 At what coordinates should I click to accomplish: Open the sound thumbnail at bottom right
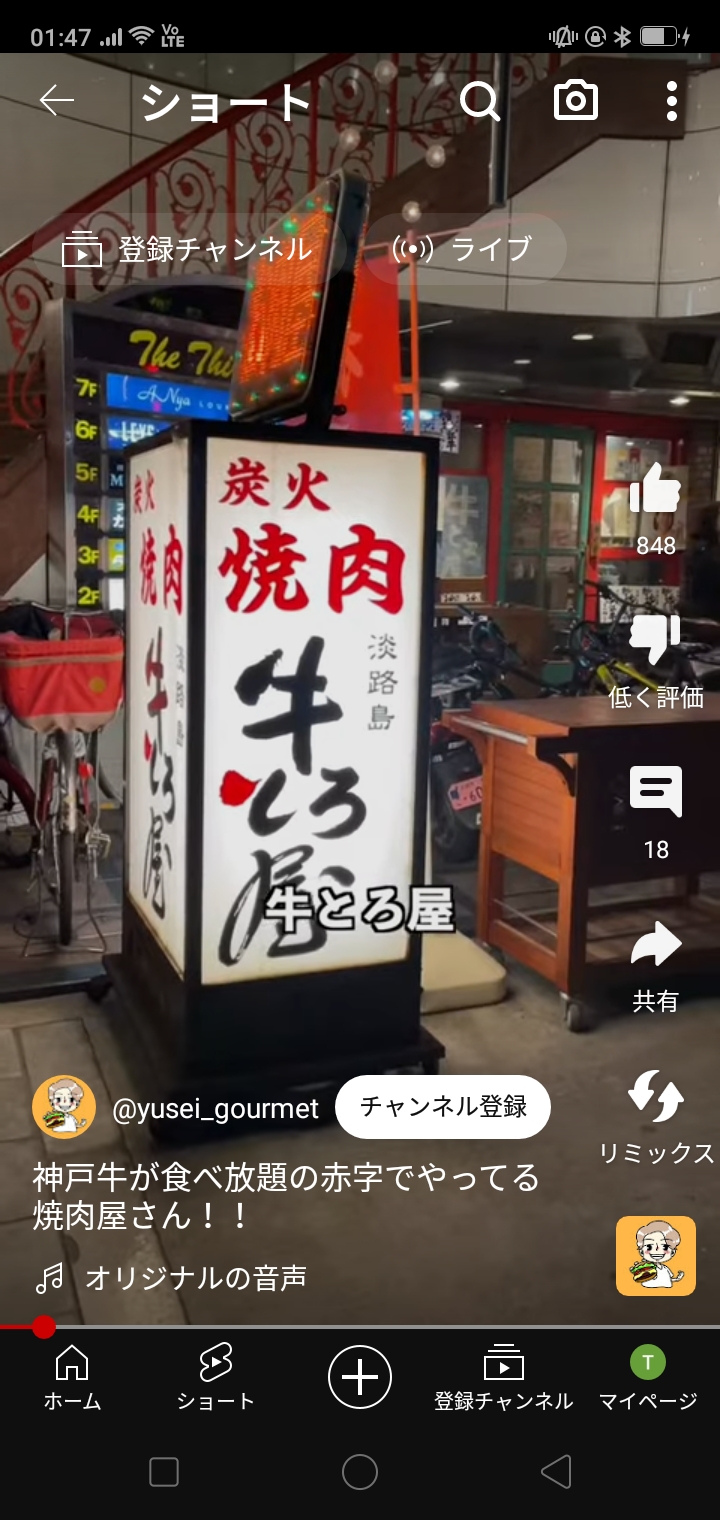tap(655, 1256)
